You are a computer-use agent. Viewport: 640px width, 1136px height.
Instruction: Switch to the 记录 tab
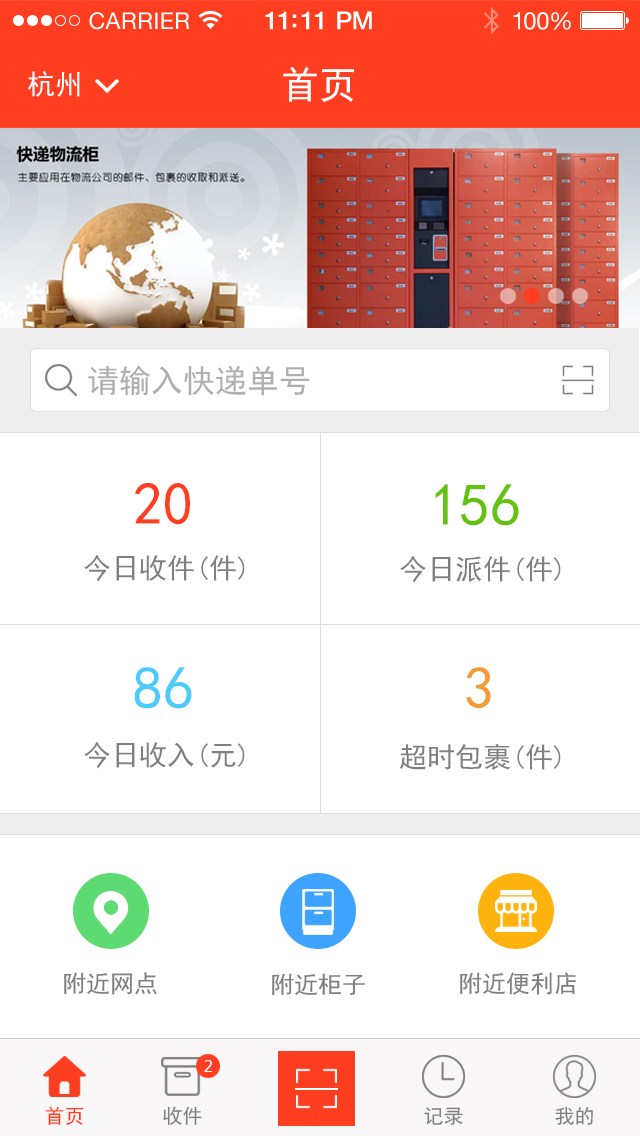[x=443, y=1089]
